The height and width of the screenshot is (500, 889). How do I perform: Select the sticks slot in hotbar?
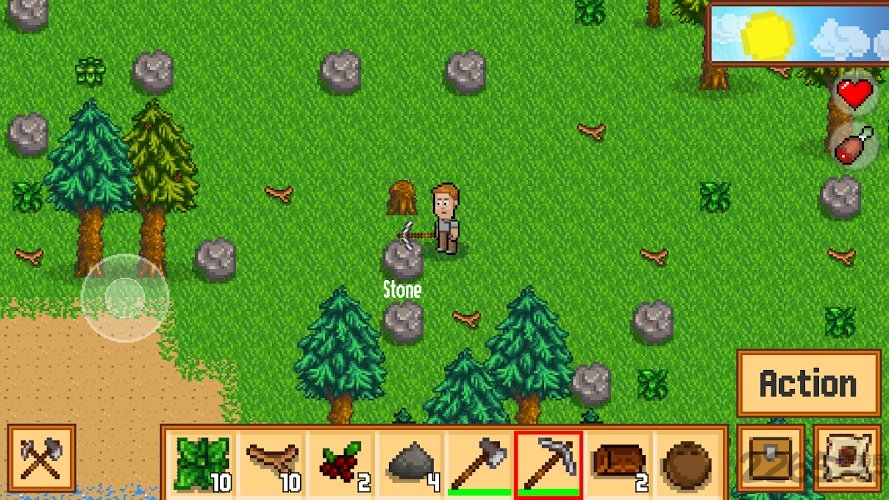(x=272, y=464)
